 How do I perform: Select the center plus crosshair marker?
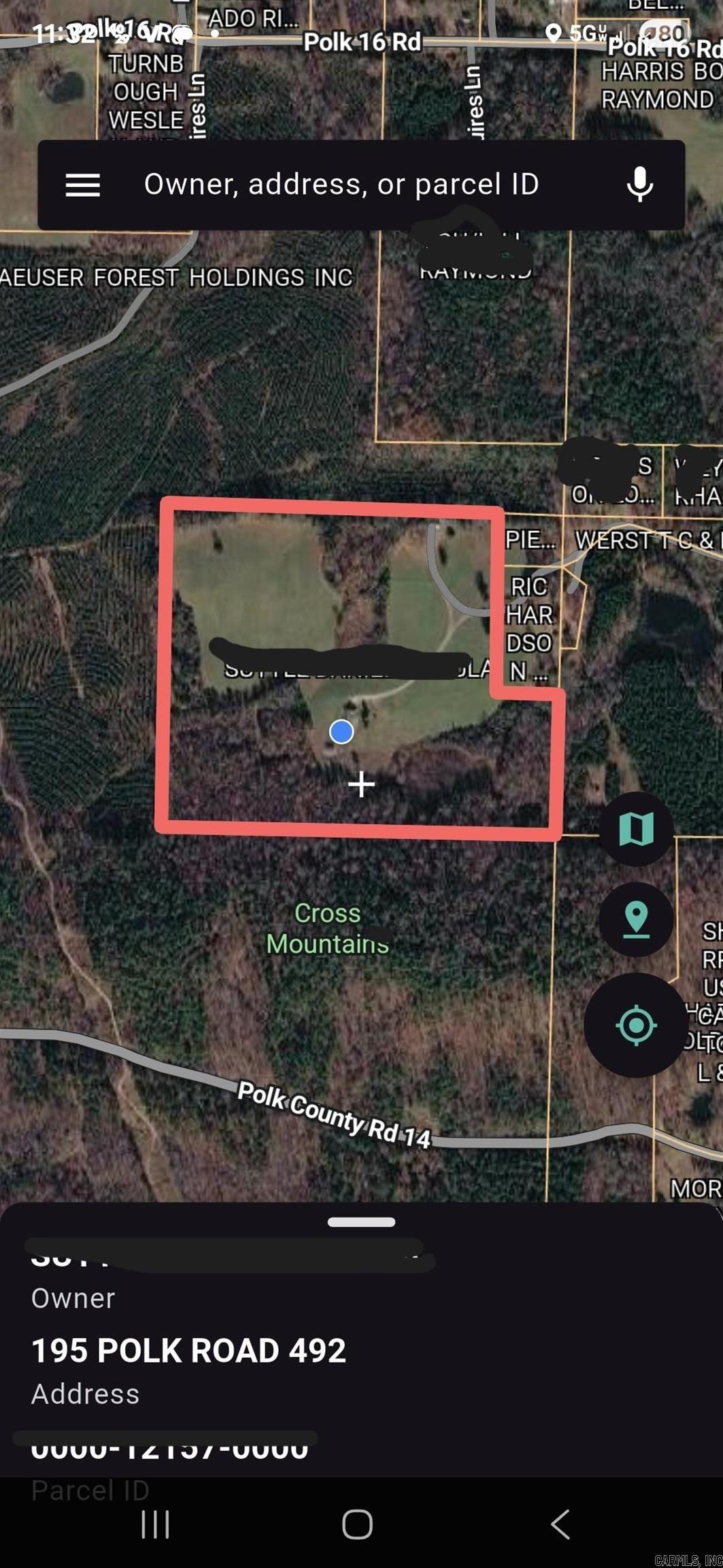[x=360, y=784]
